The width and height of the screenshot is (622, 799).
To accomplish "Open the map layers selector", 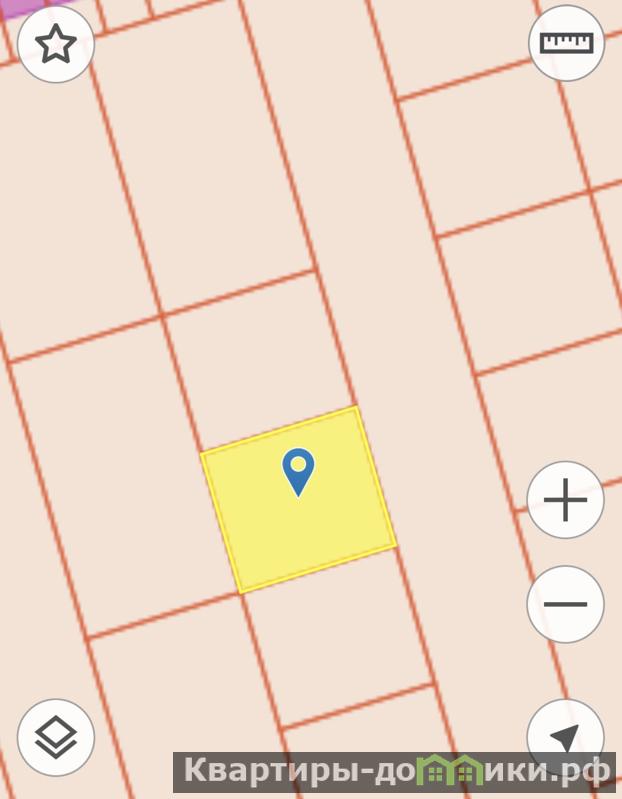I will [56, 738].
